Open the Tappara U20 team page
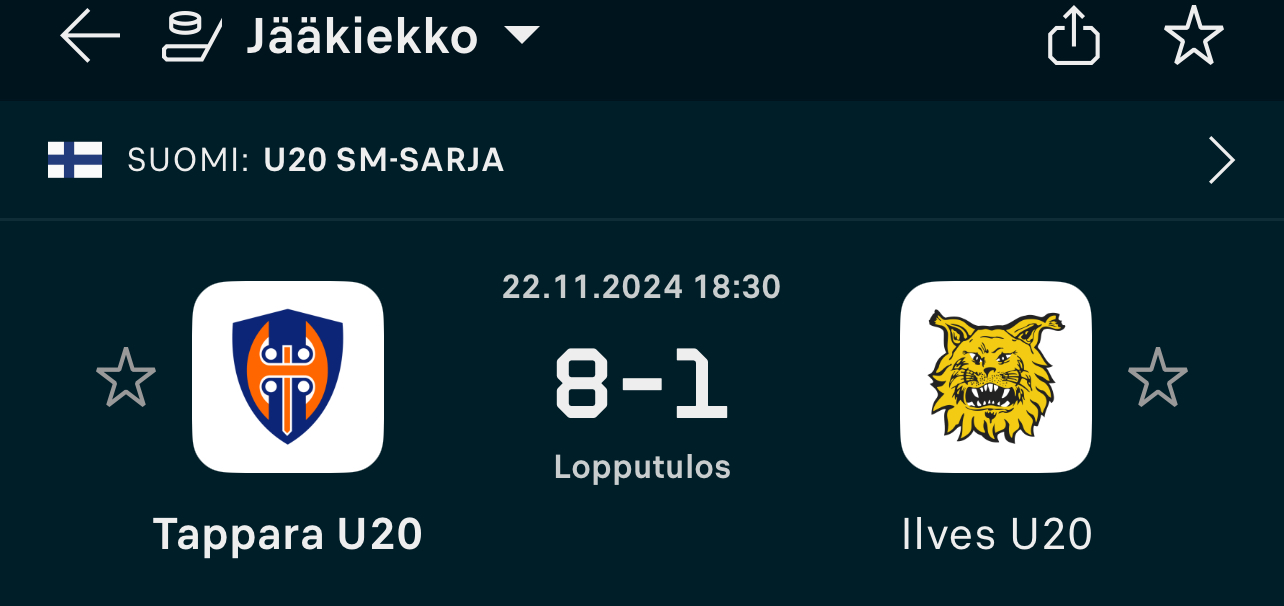The width and height of the screenshot is (1284, 606). click(288, 378)
